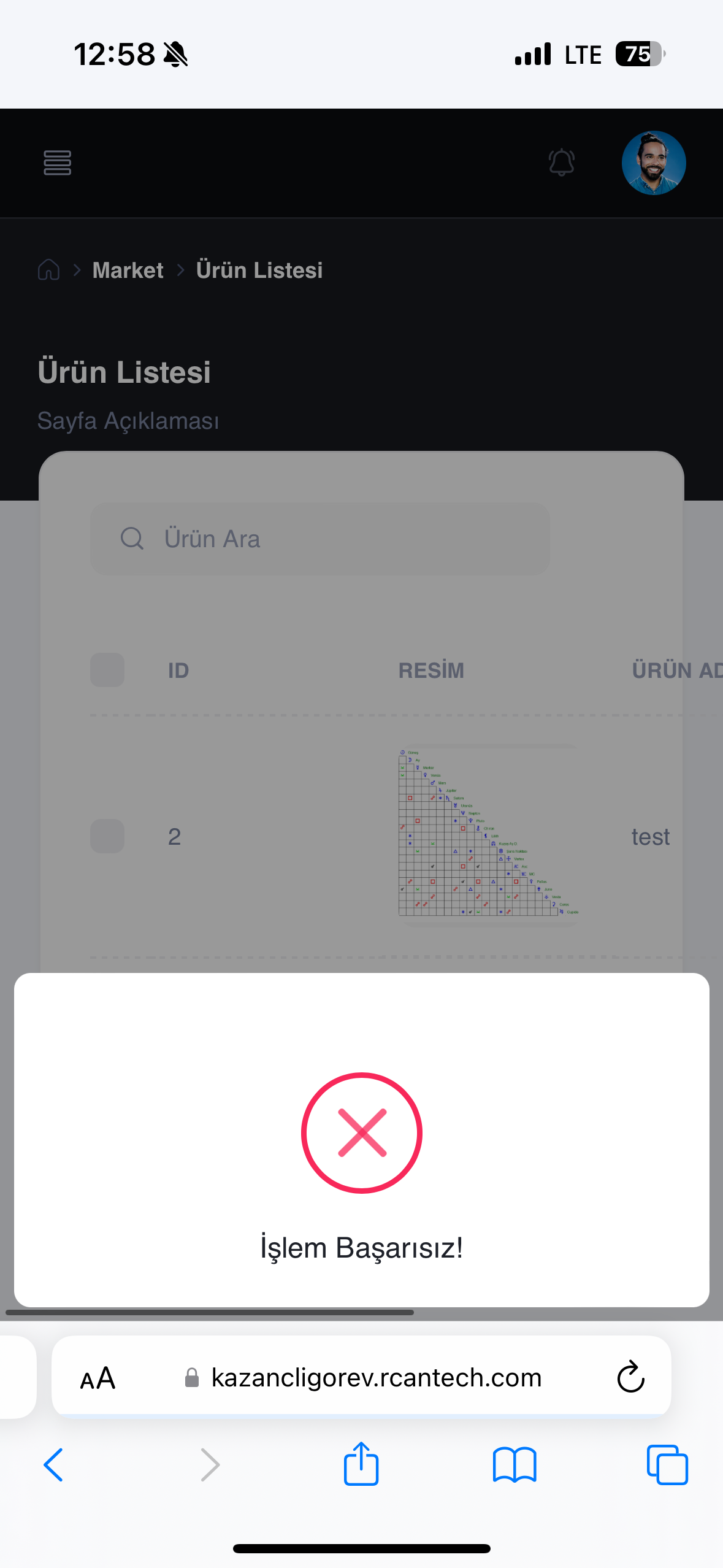
Task: Open Safari reader and text size options
Action: [x=98, y=1378]
